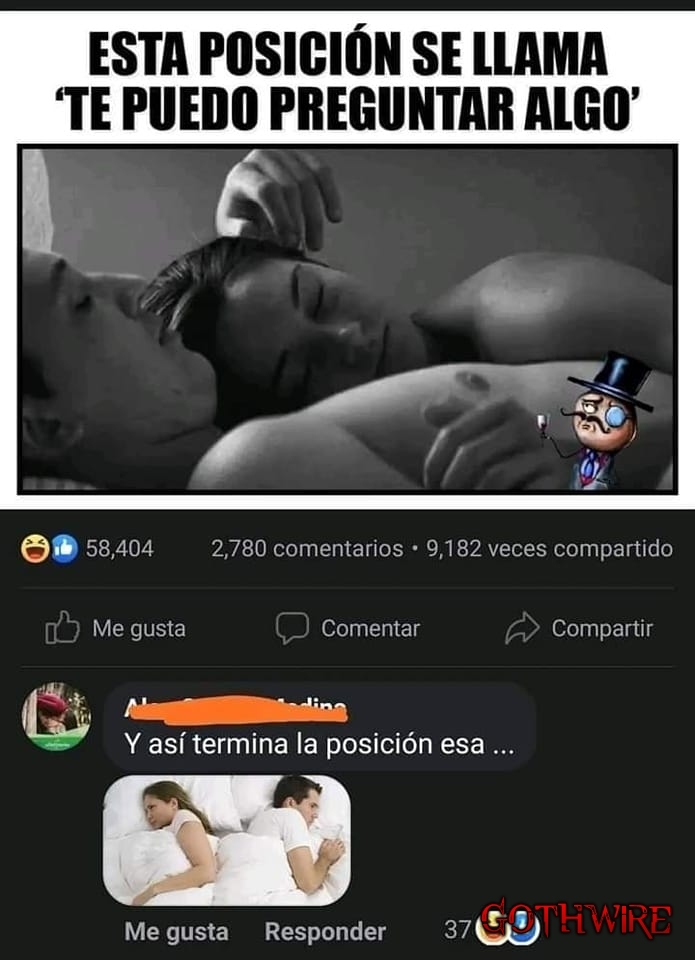Tap Comentar to write a comment
Screen dimensions: 695x960
click(x=348, y=629)
